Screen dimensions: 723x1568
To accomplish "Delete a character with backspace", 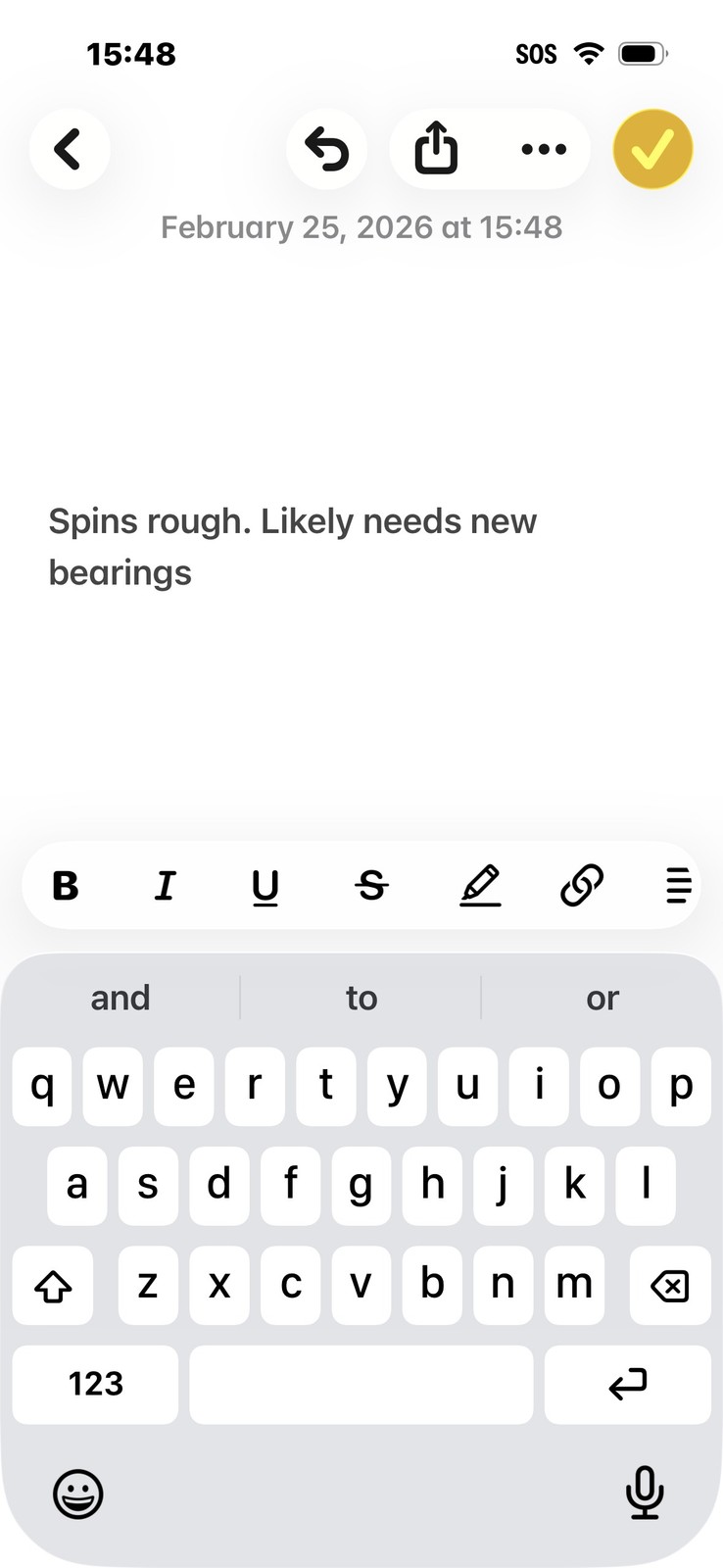I will point(670,1285).
